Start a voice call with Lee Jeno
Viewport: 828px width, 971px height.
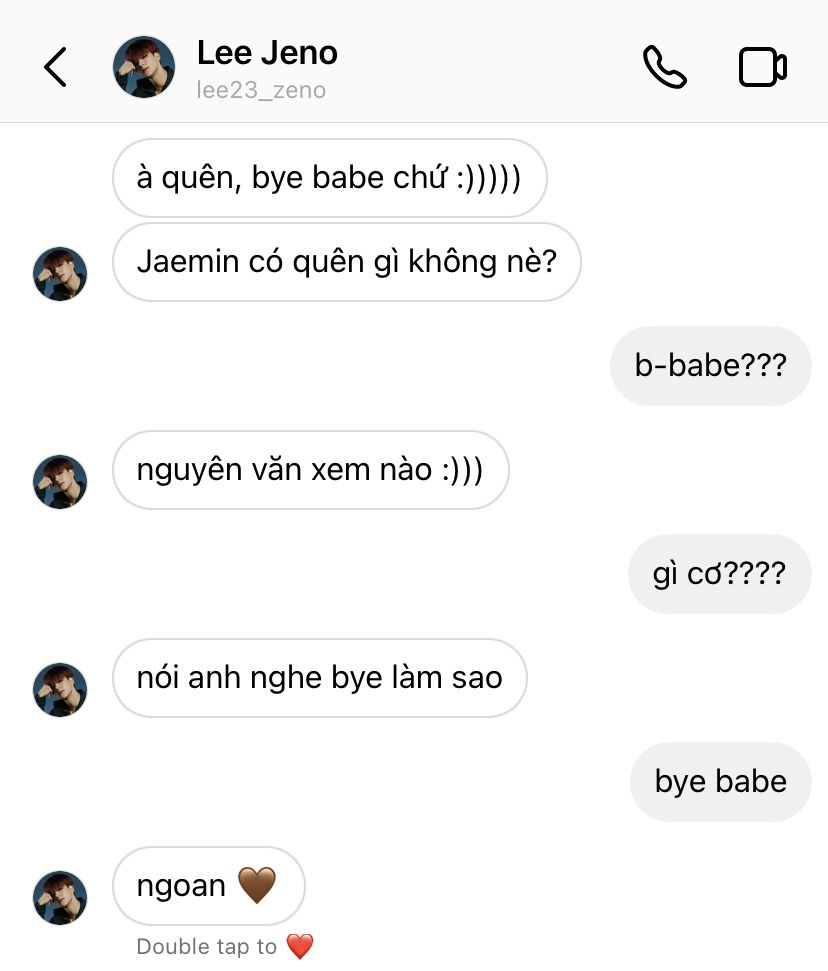[664, 68]
